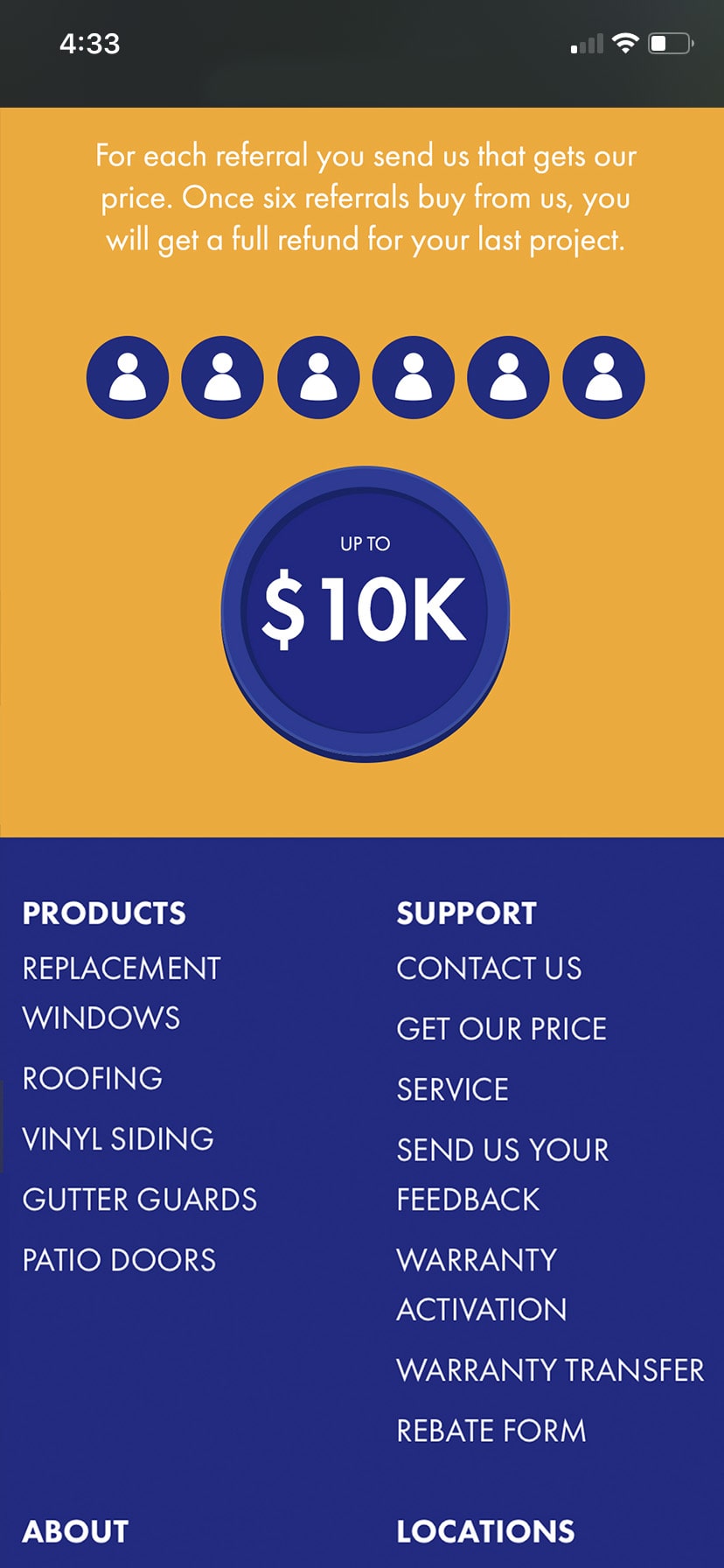724x1568 pixels.
Task: Open the Warranty Activation link
Action: (482, 1284)
